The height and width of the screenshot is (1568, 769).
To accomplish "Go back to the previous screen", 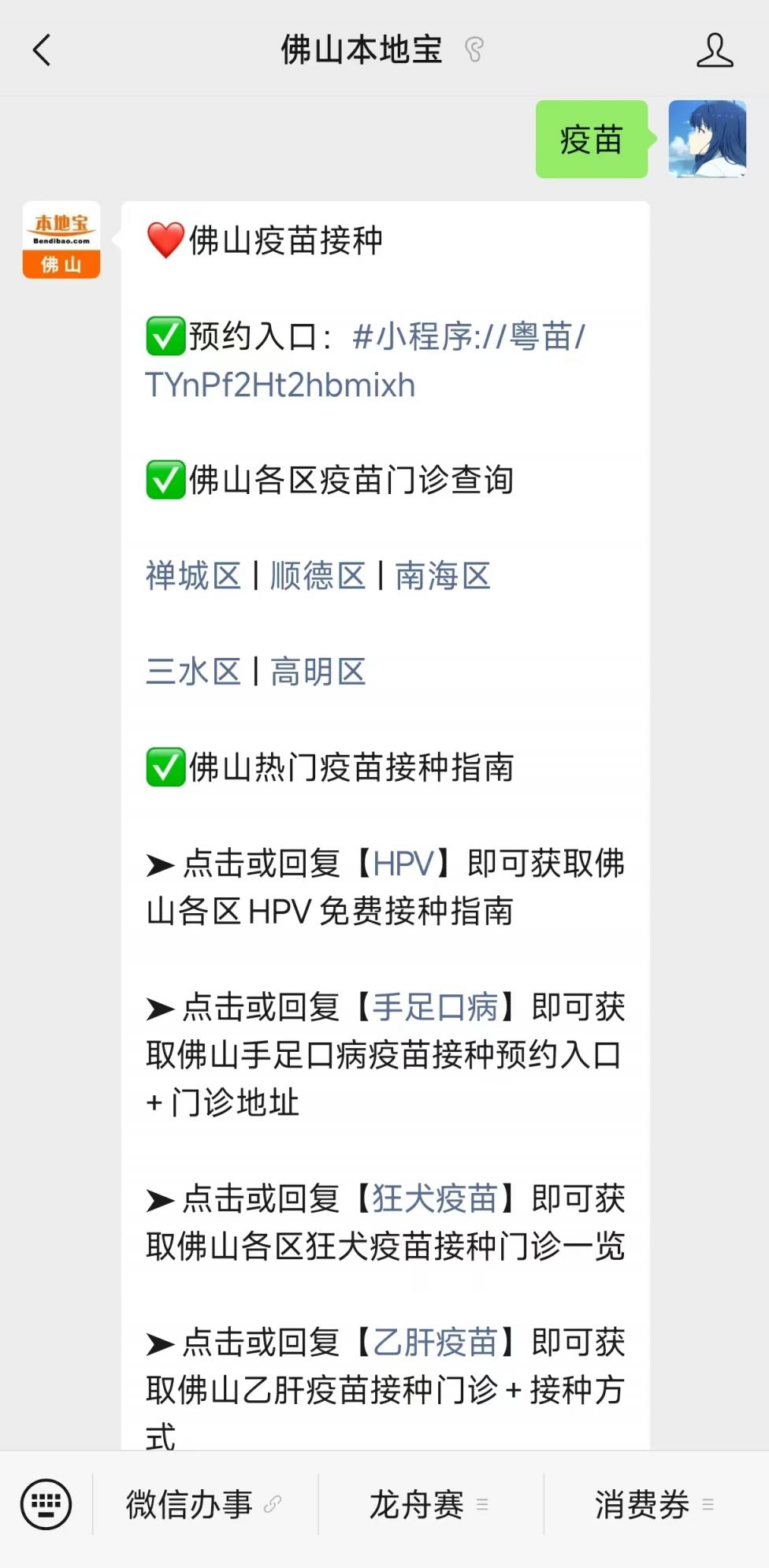I will pyautogui.click(x=43, y=50).
